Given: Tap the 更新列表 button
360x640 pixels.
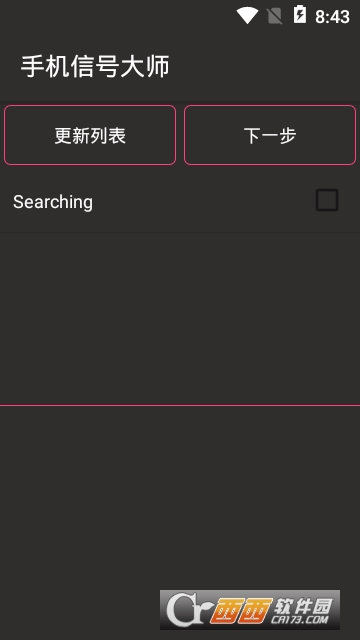Looking at the screenshot, I should (x=90, y=135).
